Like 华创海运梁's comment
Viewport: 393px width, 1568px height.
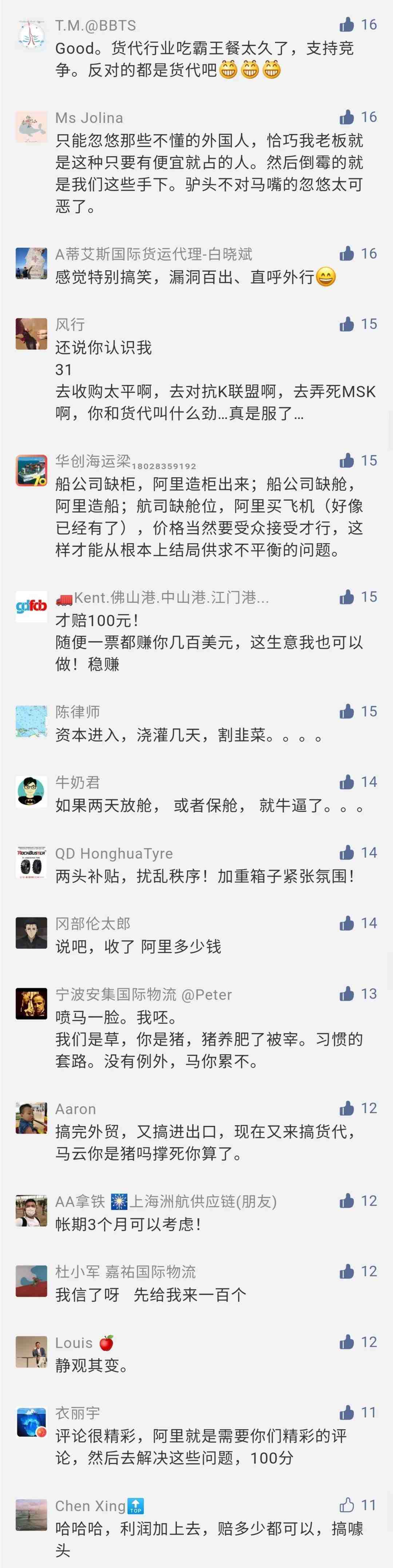347,461
